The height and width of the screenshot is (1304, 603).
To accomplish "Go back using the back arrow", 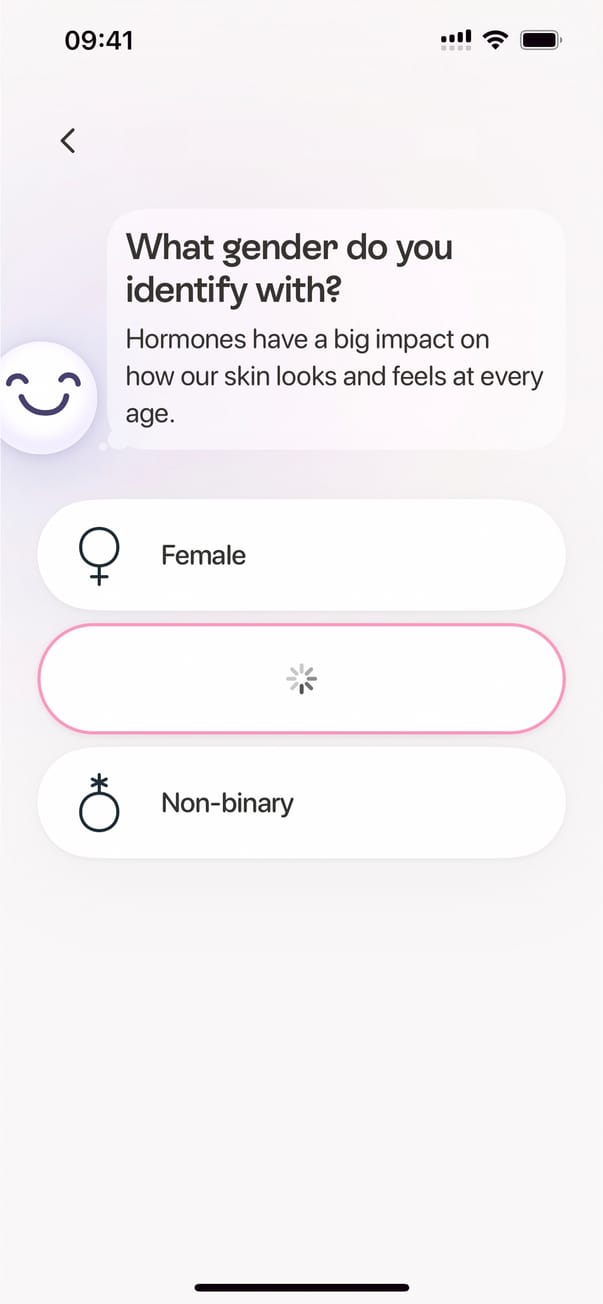I will [68, 141].
